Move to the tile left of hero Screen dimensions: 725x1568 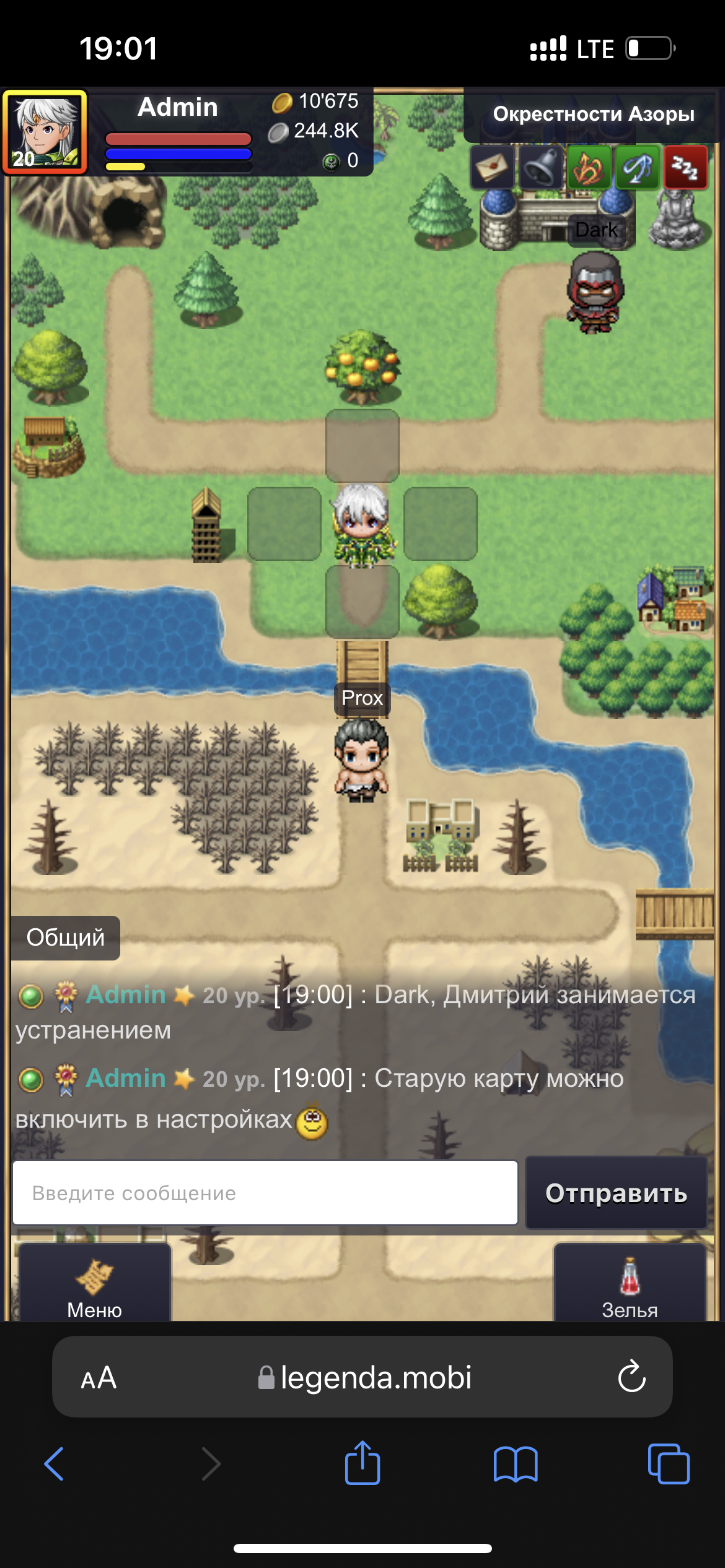(284, 524)
